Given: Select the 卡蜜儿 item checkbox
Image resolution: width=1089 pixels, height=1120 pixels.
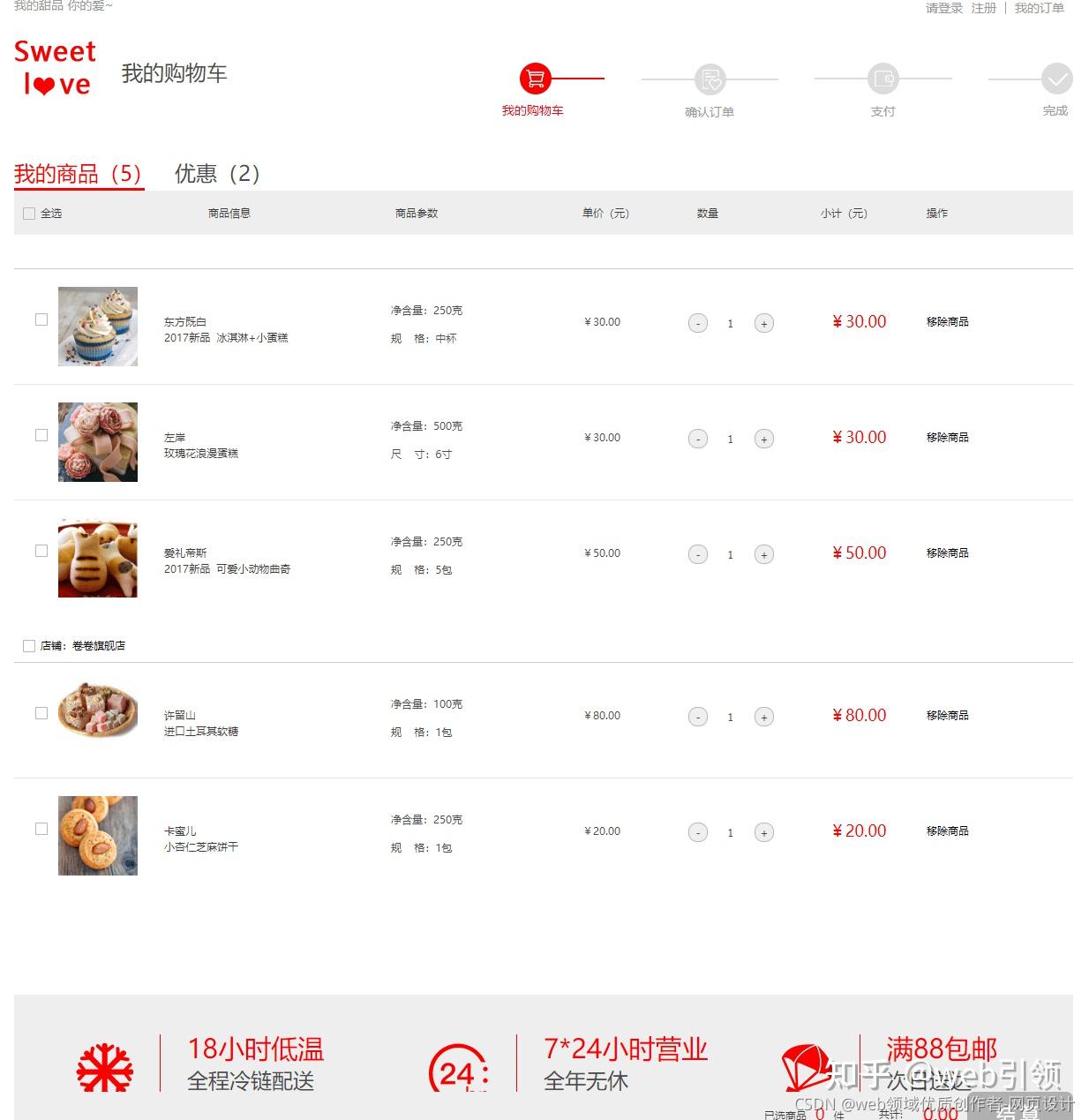Looking at the screenshot, I should [41, 829].
